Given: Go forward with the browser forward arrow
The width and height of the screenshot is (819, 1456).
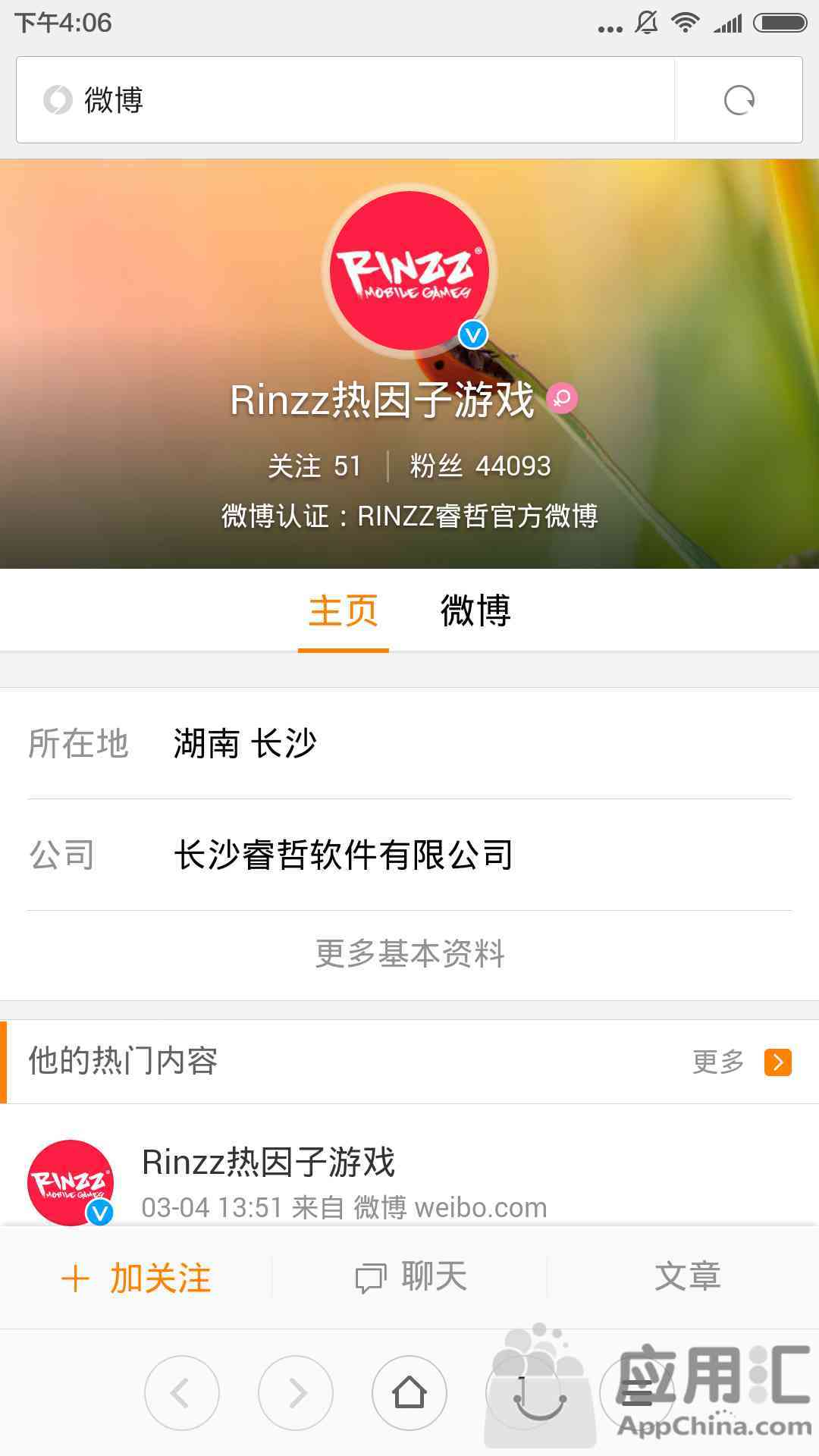Looking at the screenshot, I should [296, 1393].
